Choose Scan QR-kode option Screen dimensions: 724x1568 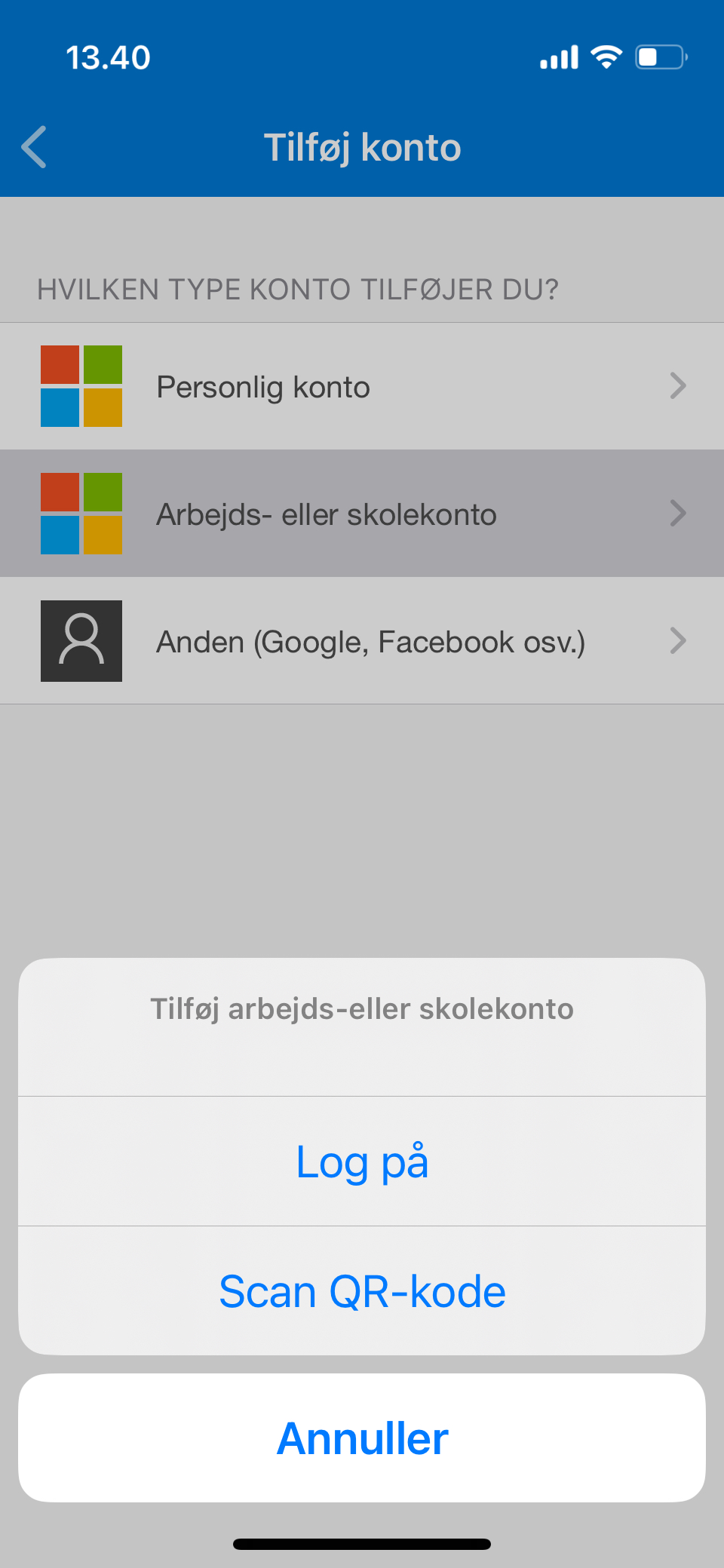(x=362, y=1291)
